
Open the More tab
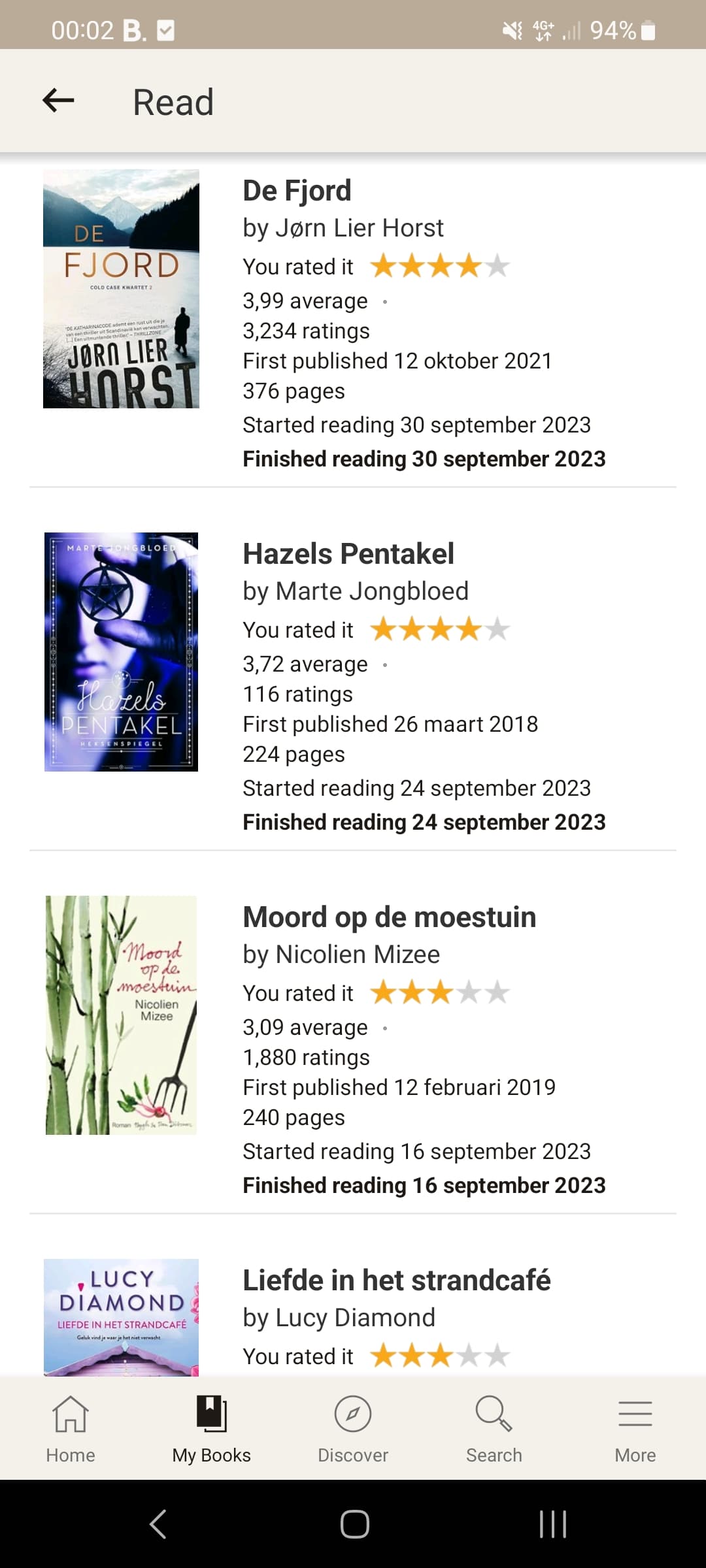pos(635,1429)
